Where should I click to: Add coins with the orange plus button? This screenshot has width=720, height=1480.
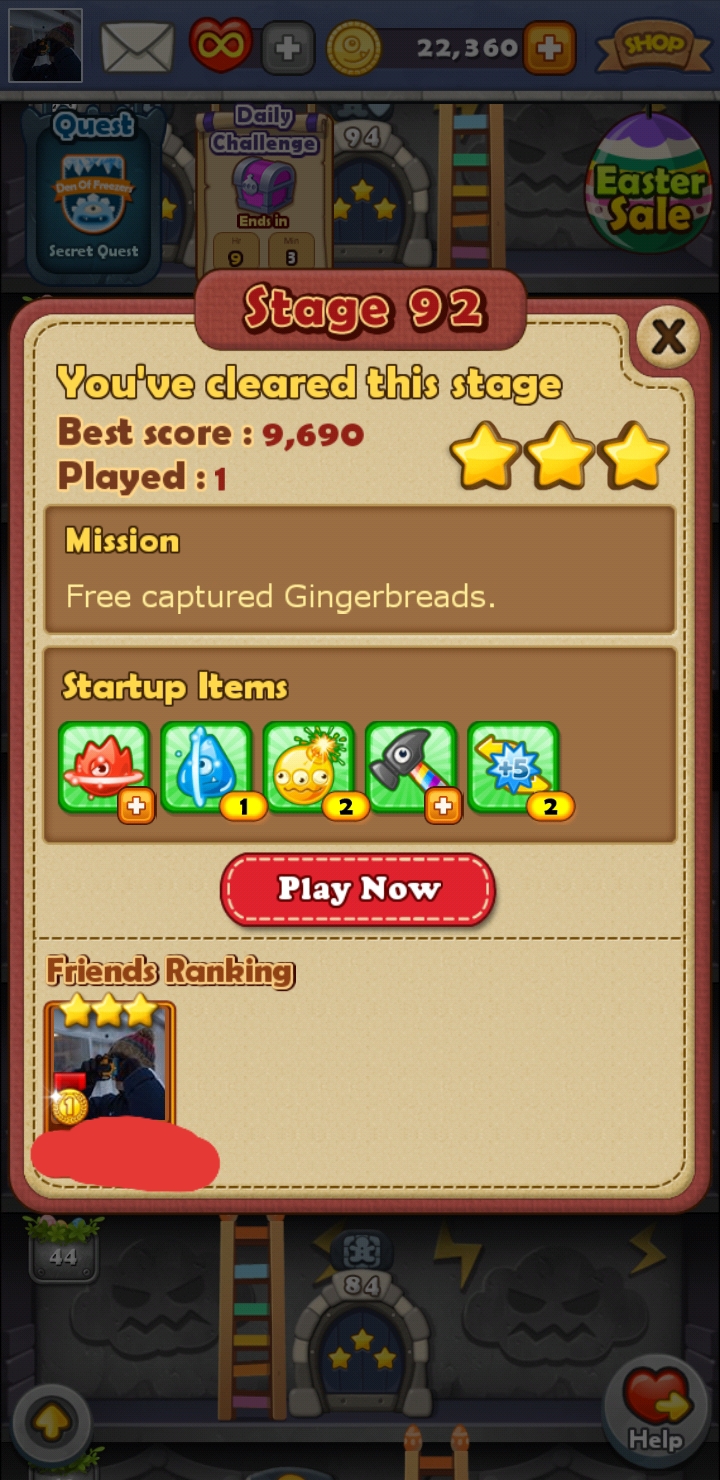point(549,47)
